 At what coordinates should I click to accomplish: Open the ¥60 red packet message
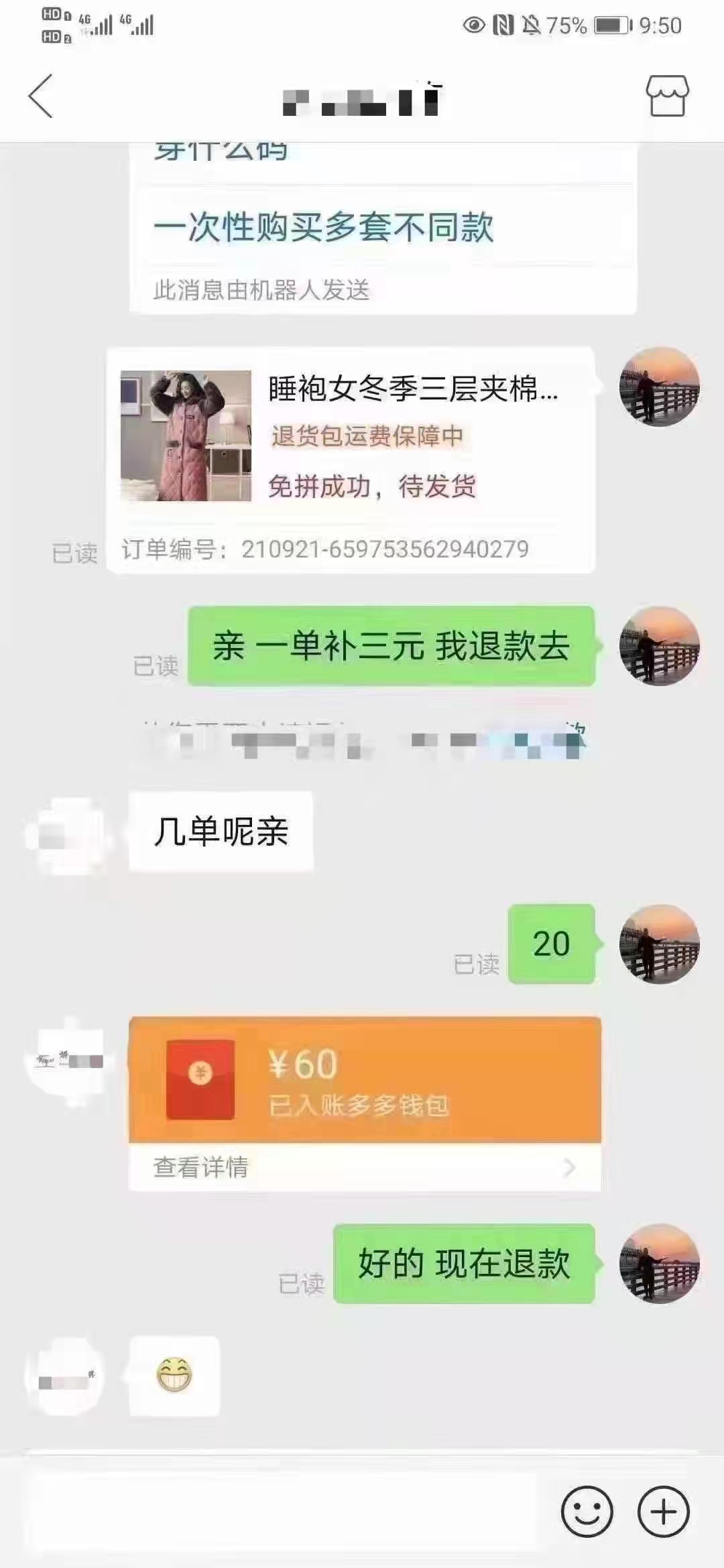pyautogui.click(x=365, y=1079)
